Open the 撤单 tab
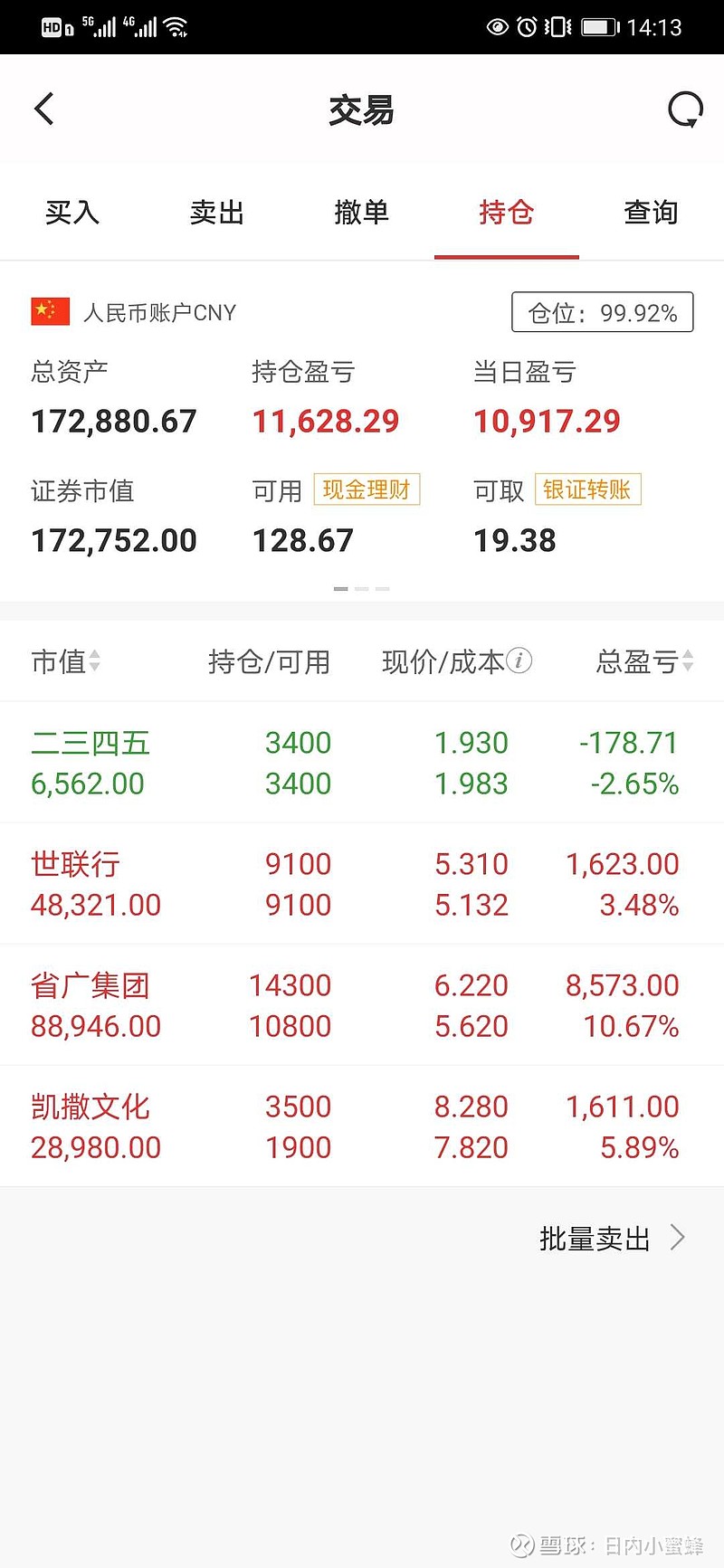 point(361,213)
